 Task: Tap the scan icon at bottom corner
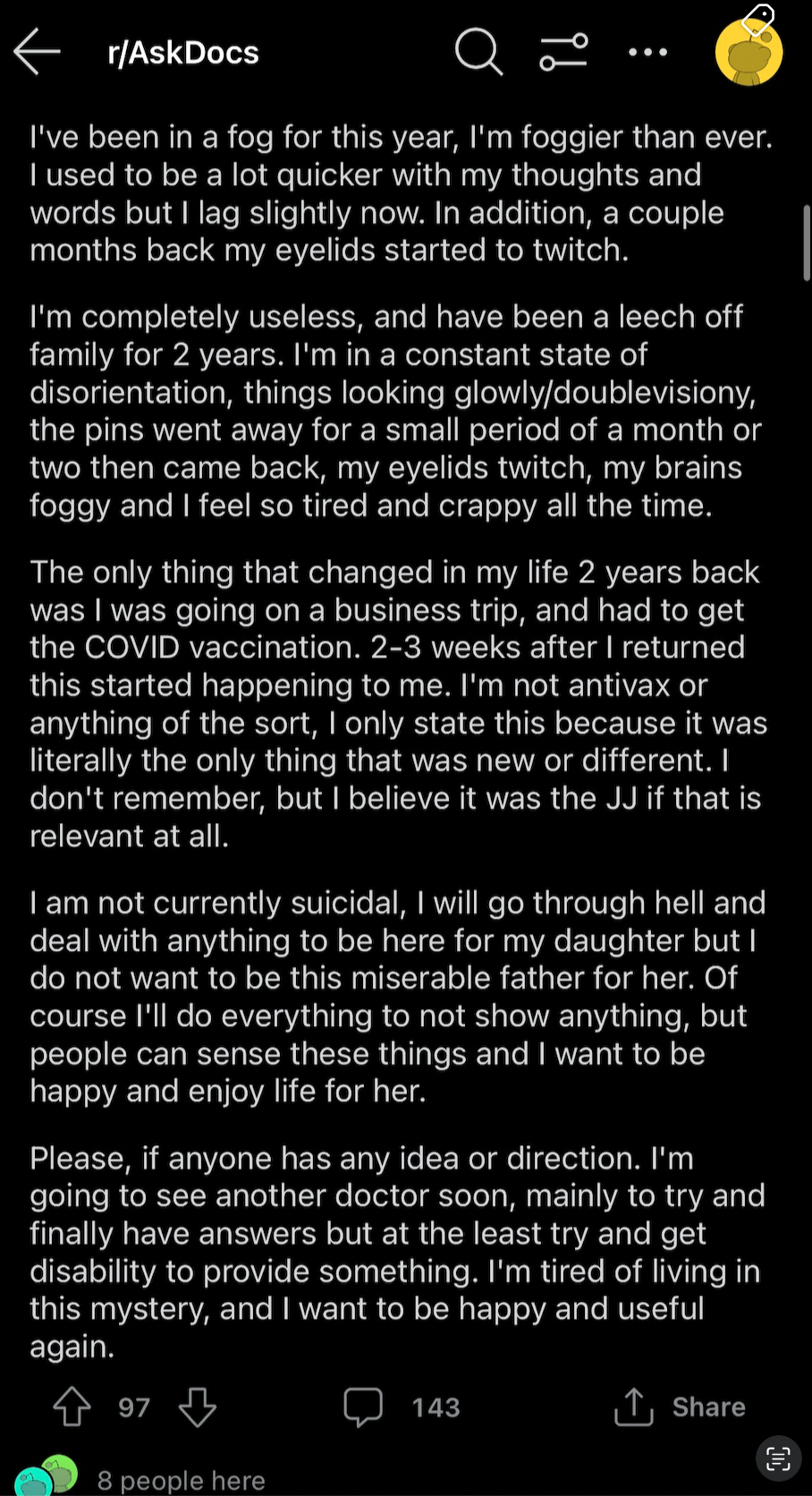tap(779, 1458)
